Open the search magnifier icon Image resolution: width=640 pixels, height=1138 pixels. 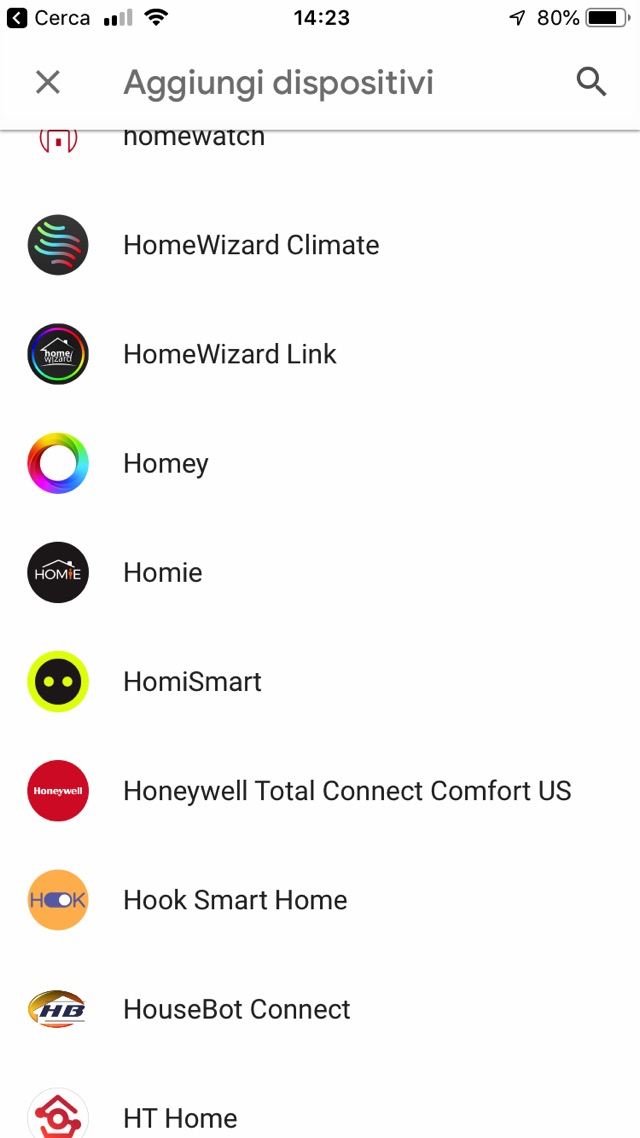tap(592, 82)
